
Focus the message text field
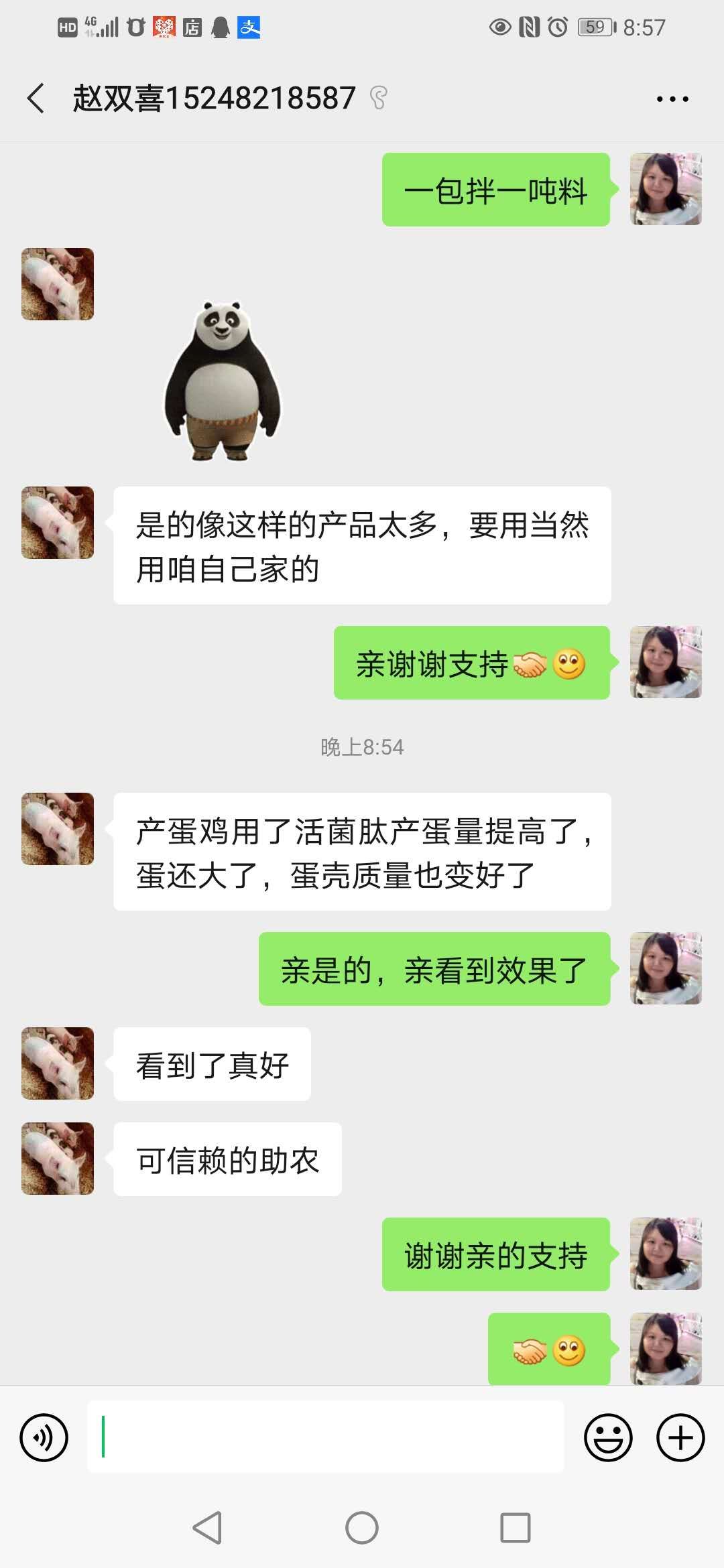coord(325,1437)
